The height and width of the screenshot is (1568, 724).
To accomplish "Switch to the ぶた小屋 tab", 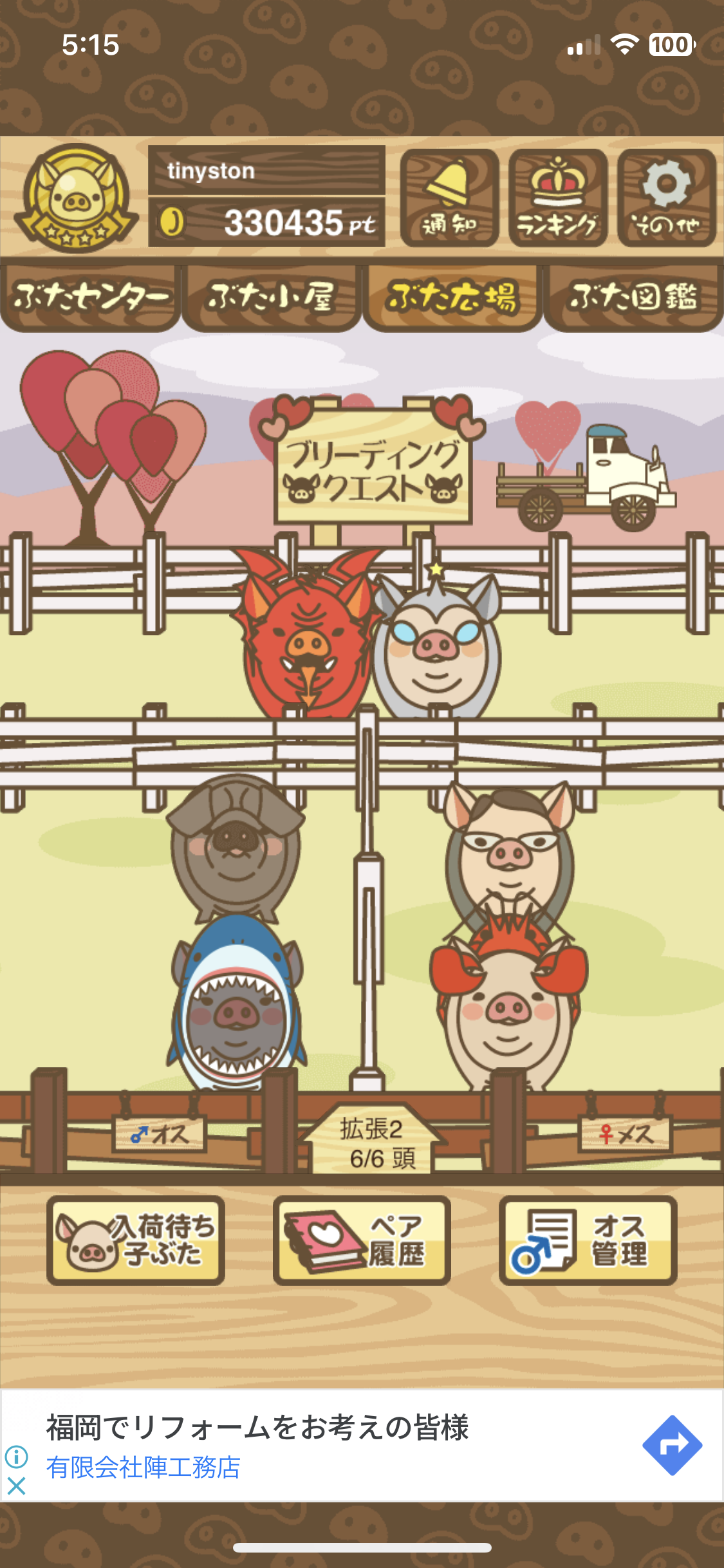I will 271,297.
